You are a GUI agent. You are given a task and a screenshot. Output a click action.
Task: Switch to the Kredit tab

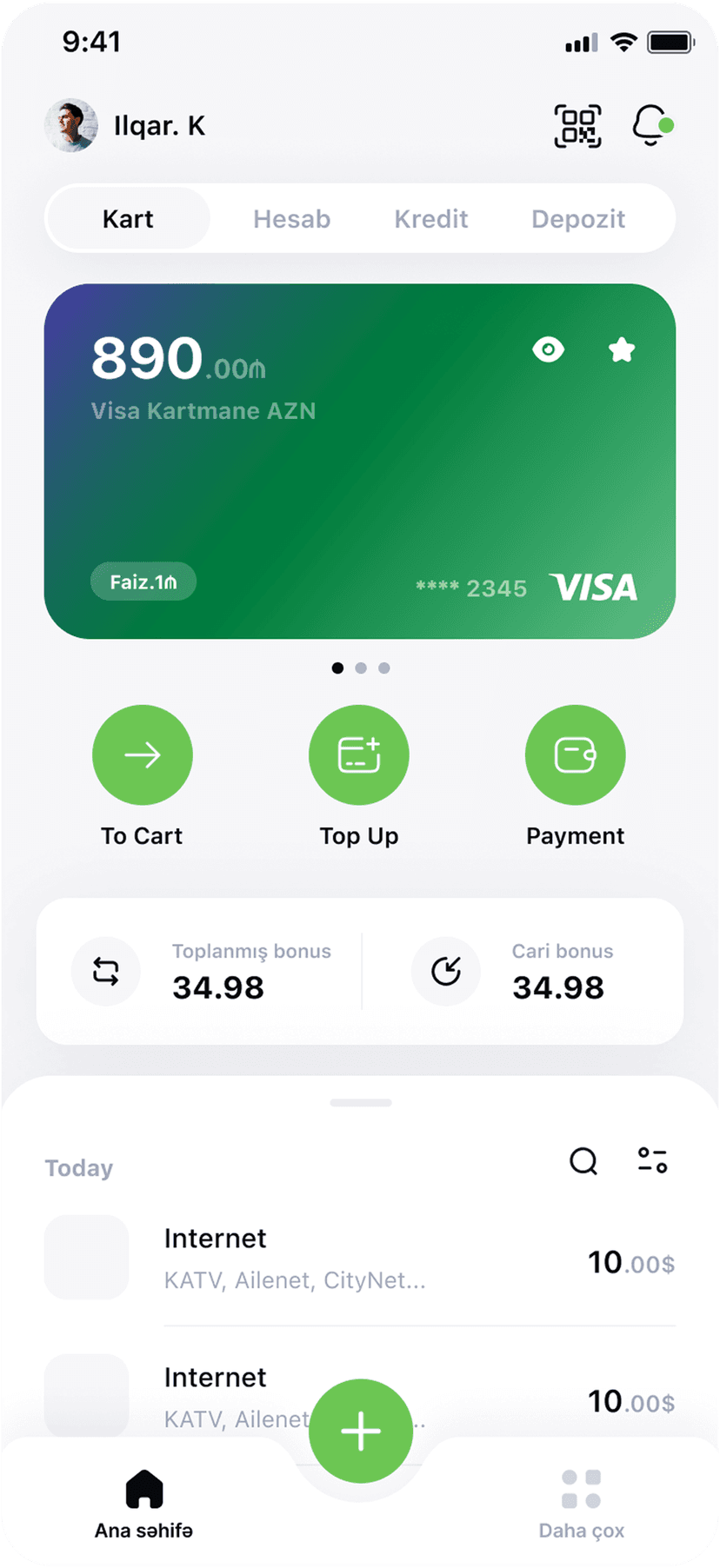click(430, 219)
